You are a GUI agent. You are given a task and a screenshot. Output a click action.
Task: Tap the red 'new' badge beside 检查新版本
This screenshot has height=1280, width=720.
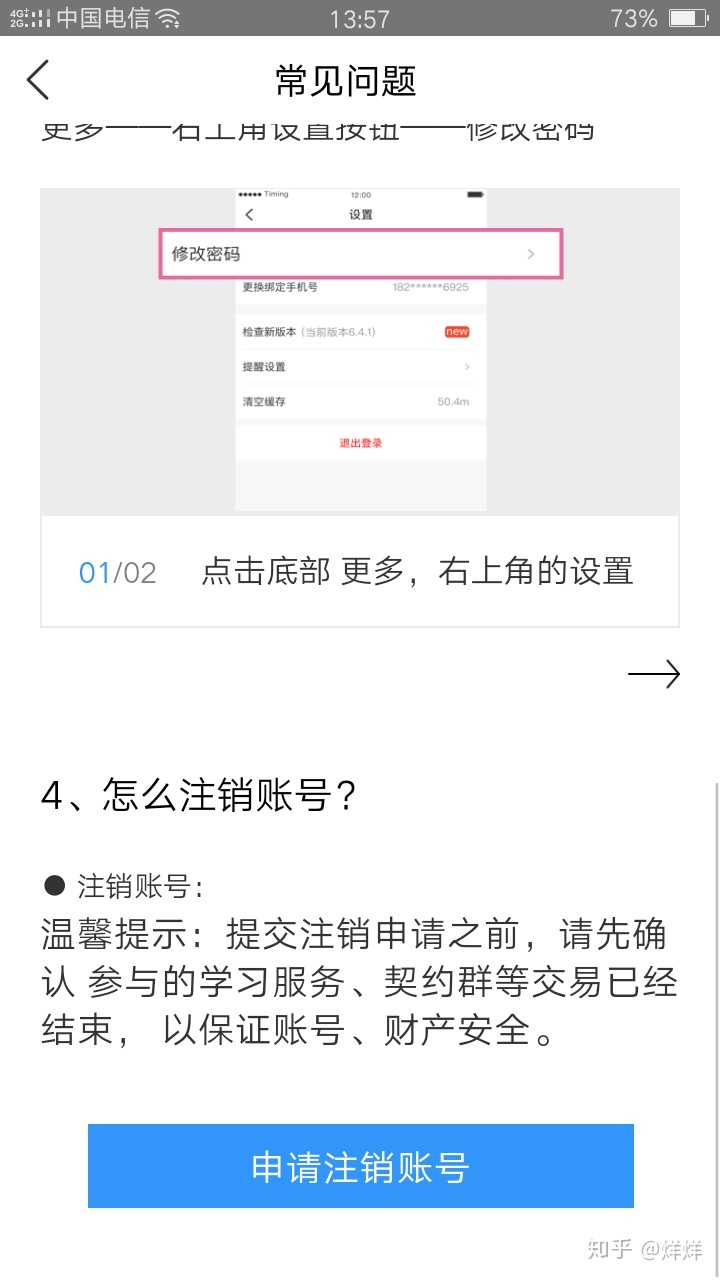tap(456, 331)
